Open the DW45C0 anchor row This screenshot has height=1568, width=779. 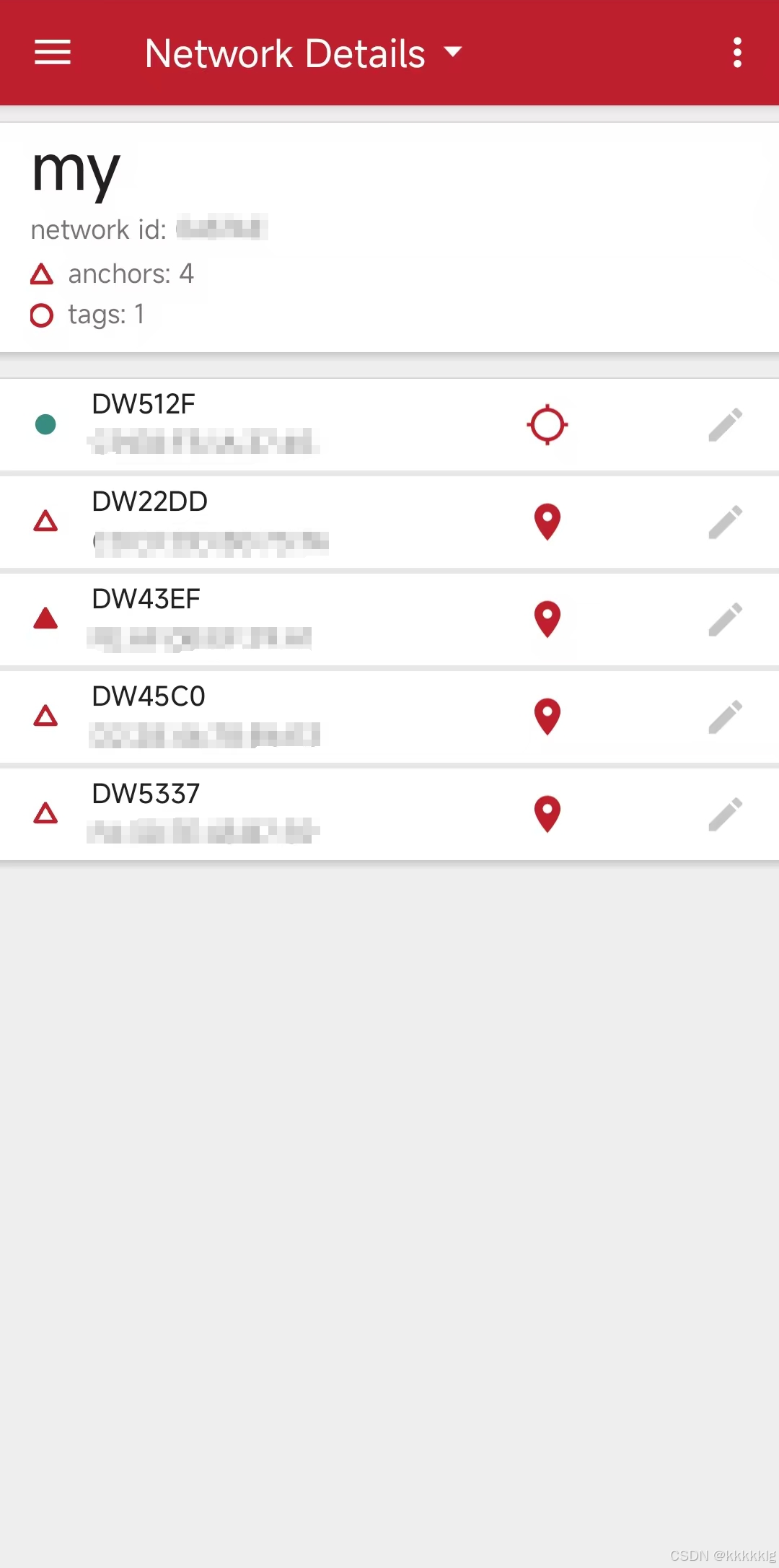[216, 716]
